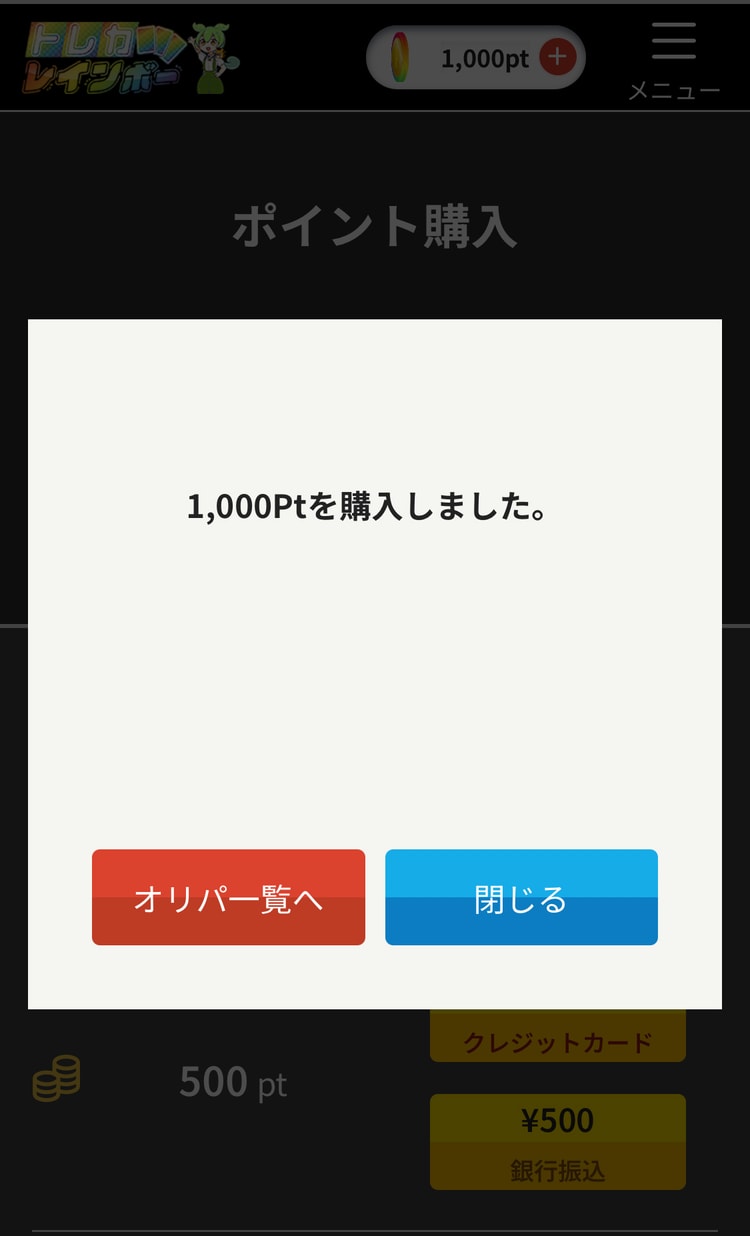Screen dimensions: 750x1236
Task: Click the ¥500 price text on the payment card
Action: 557,1121
